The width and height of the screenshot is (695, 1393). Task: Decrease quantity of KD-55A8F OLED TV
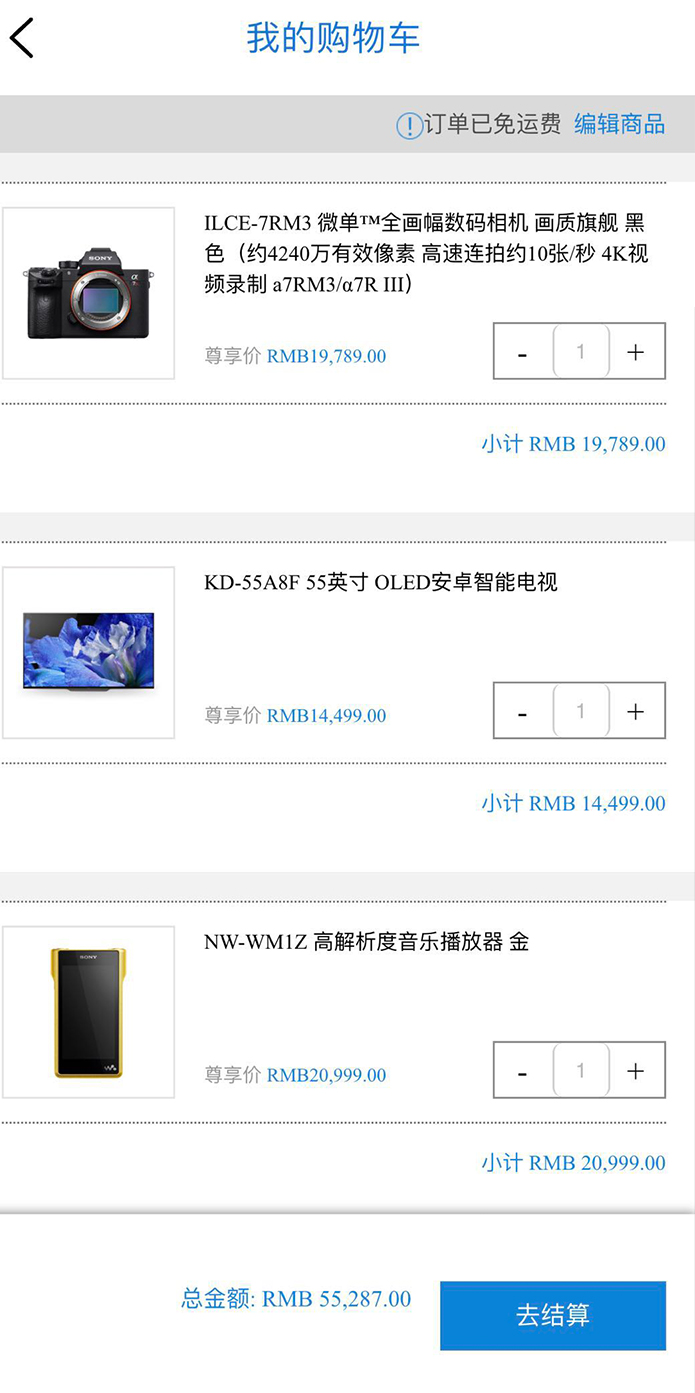coord(523,711)
